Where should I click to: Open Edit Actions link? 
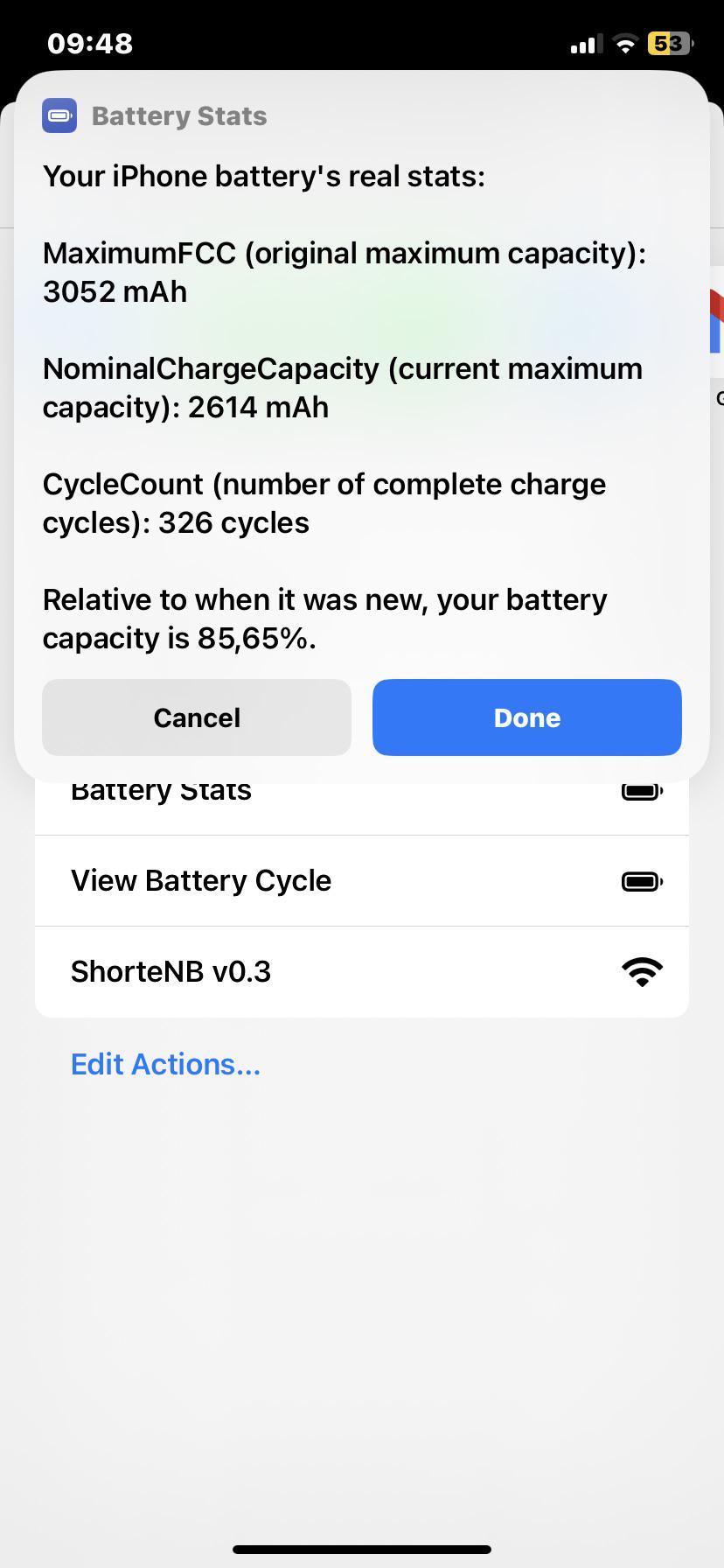click(165, 1064)
